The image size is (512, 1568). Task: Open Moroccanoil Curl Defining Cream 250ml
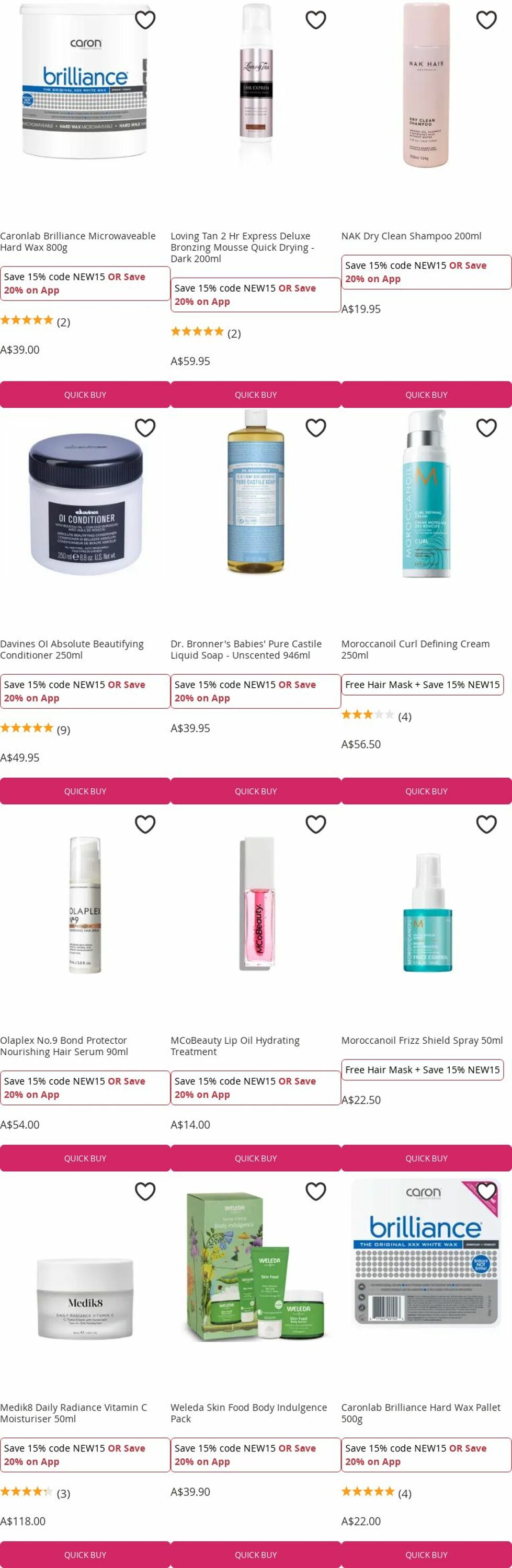pos(415,649)
